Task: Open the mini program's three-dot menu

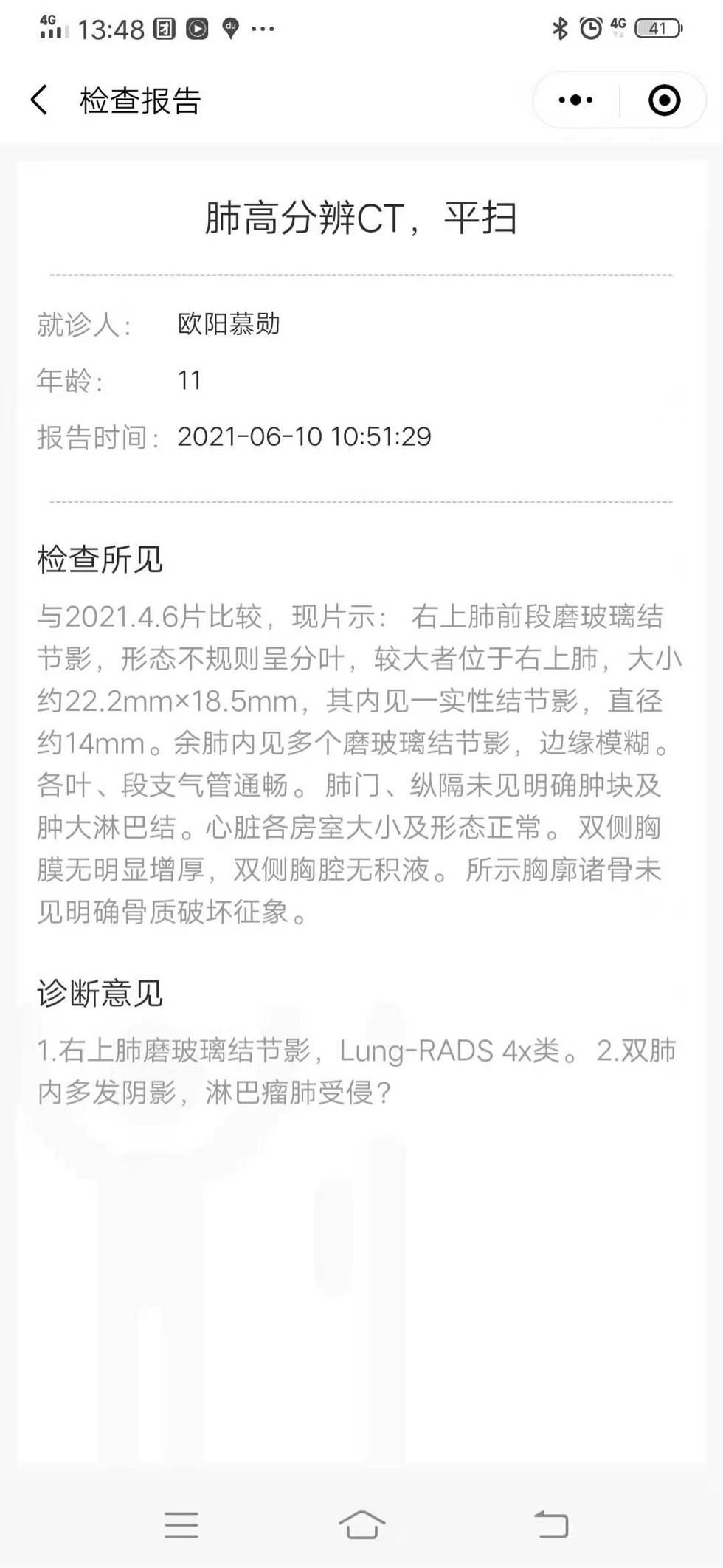Action: tap(575, 100)
